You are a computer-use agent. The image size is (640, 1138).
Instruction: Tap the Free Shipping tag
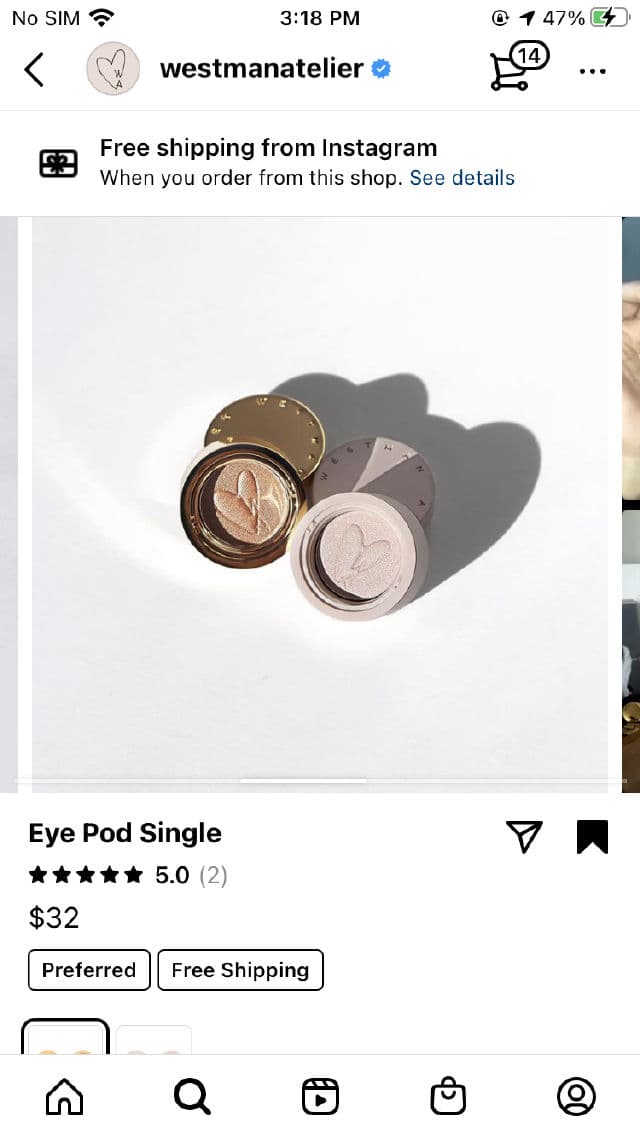tap(240, 970)
